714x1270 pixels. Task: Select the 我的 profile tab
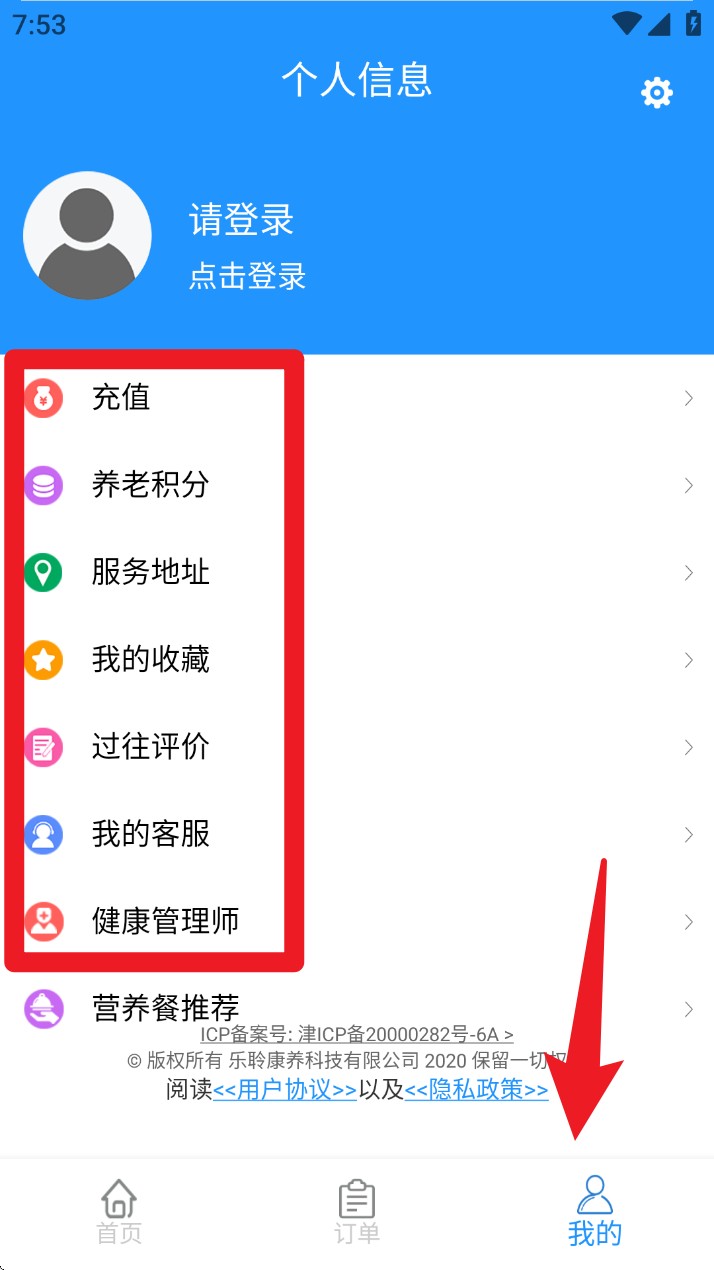tap(595, 1212)
